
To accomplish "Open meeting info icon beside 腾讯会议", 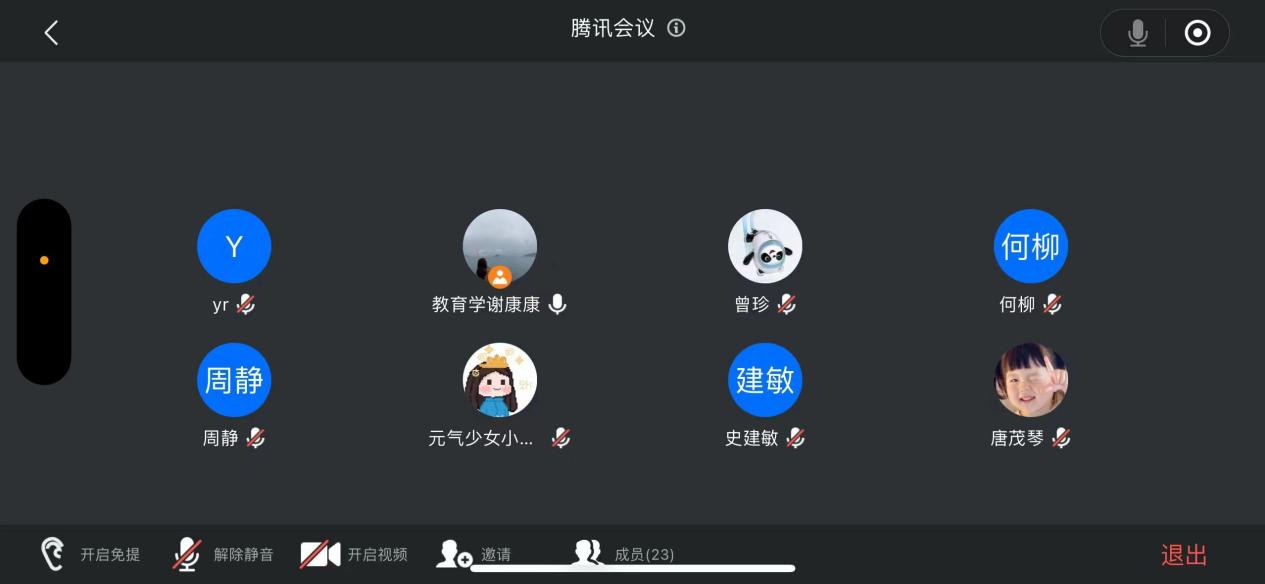I will pyautogui.click(x=677, y=28).
